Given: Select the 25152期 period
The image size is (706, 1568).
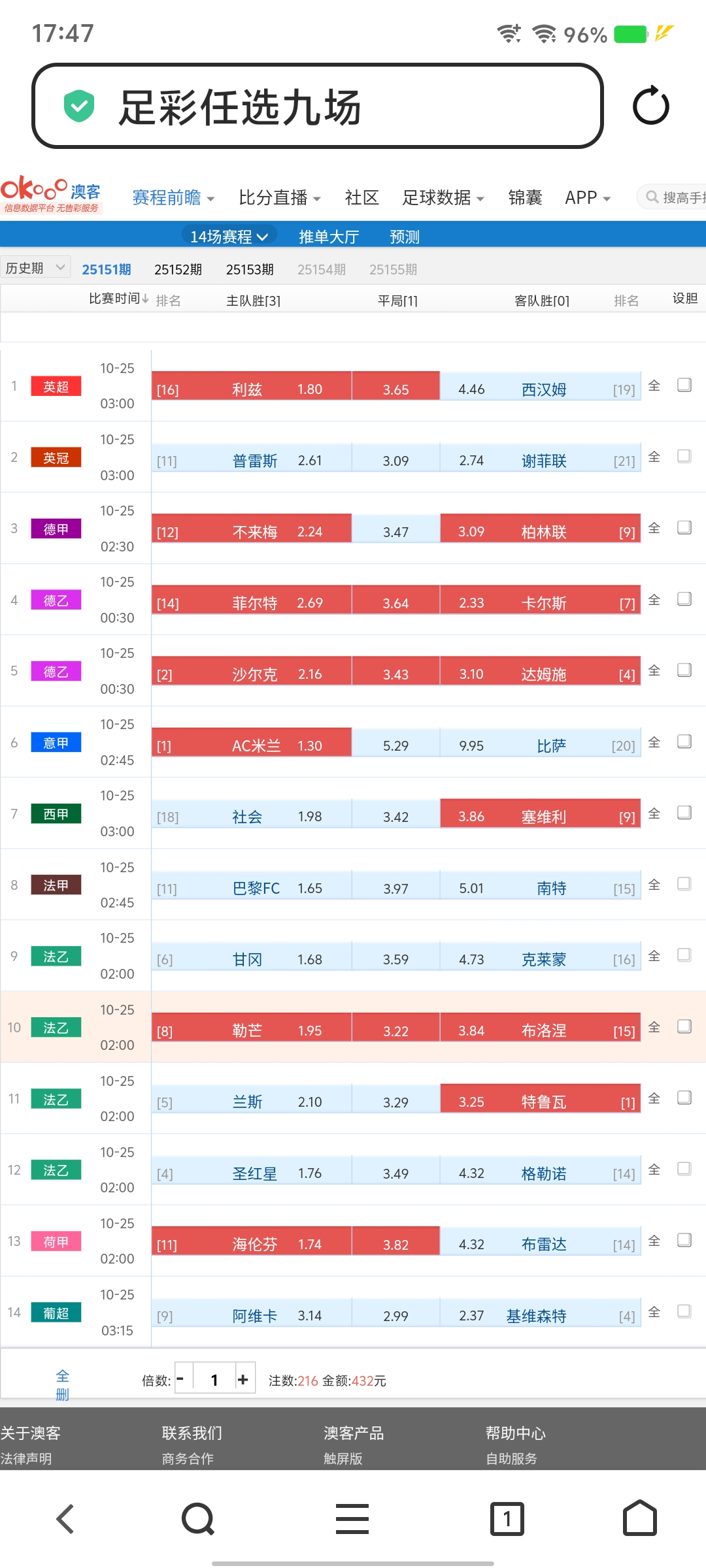Looking at the screenshot, I should tap(178, 269).
